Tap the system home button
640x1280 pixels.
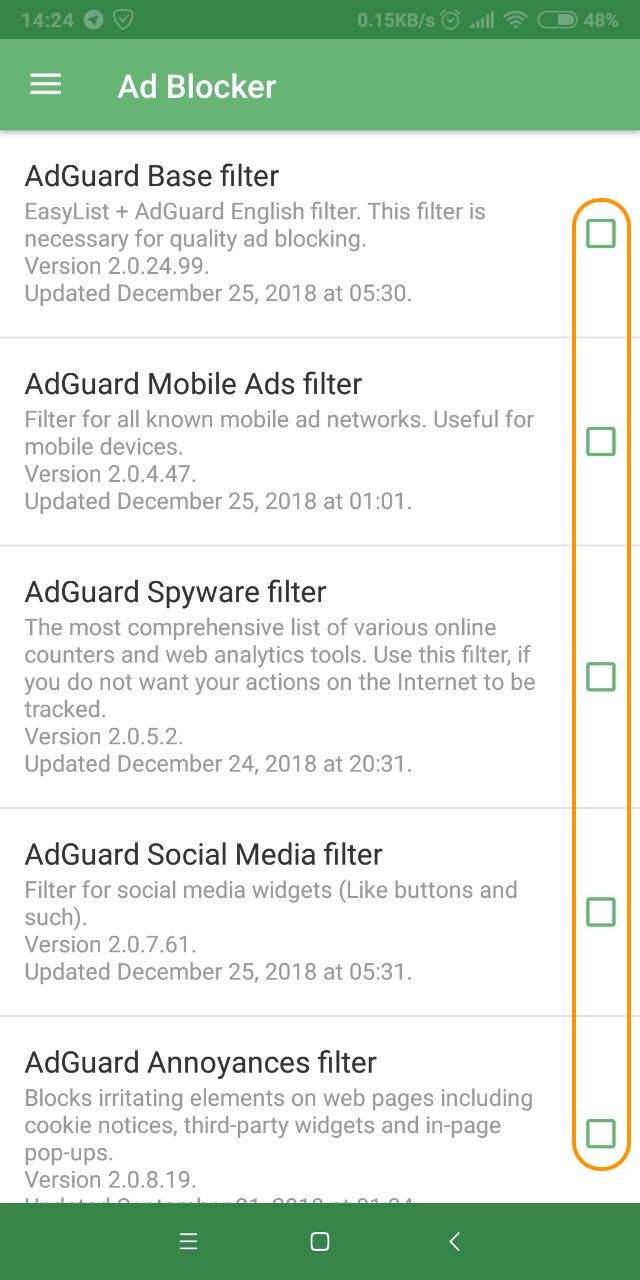320,1241
